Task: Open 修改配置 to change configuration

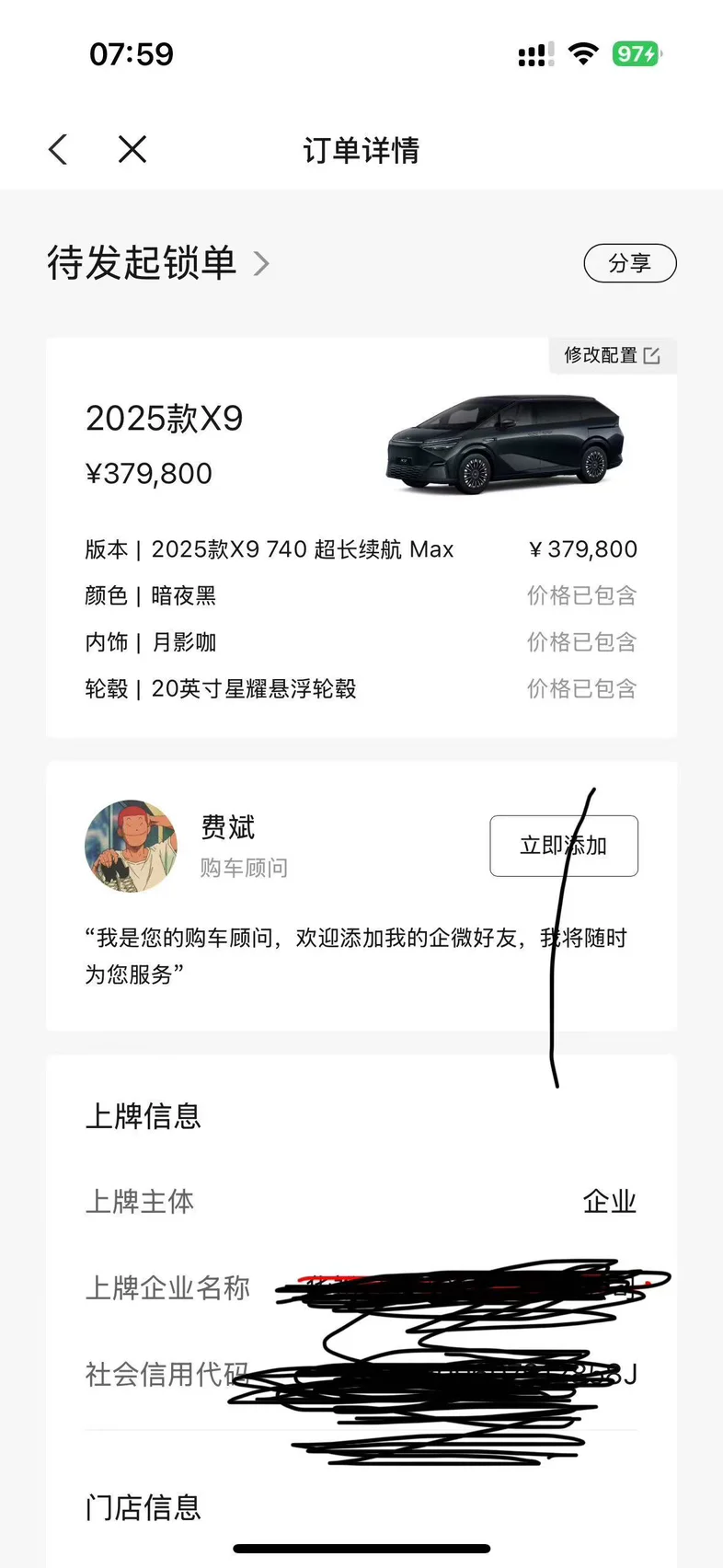Action: [x=612, y=355]
